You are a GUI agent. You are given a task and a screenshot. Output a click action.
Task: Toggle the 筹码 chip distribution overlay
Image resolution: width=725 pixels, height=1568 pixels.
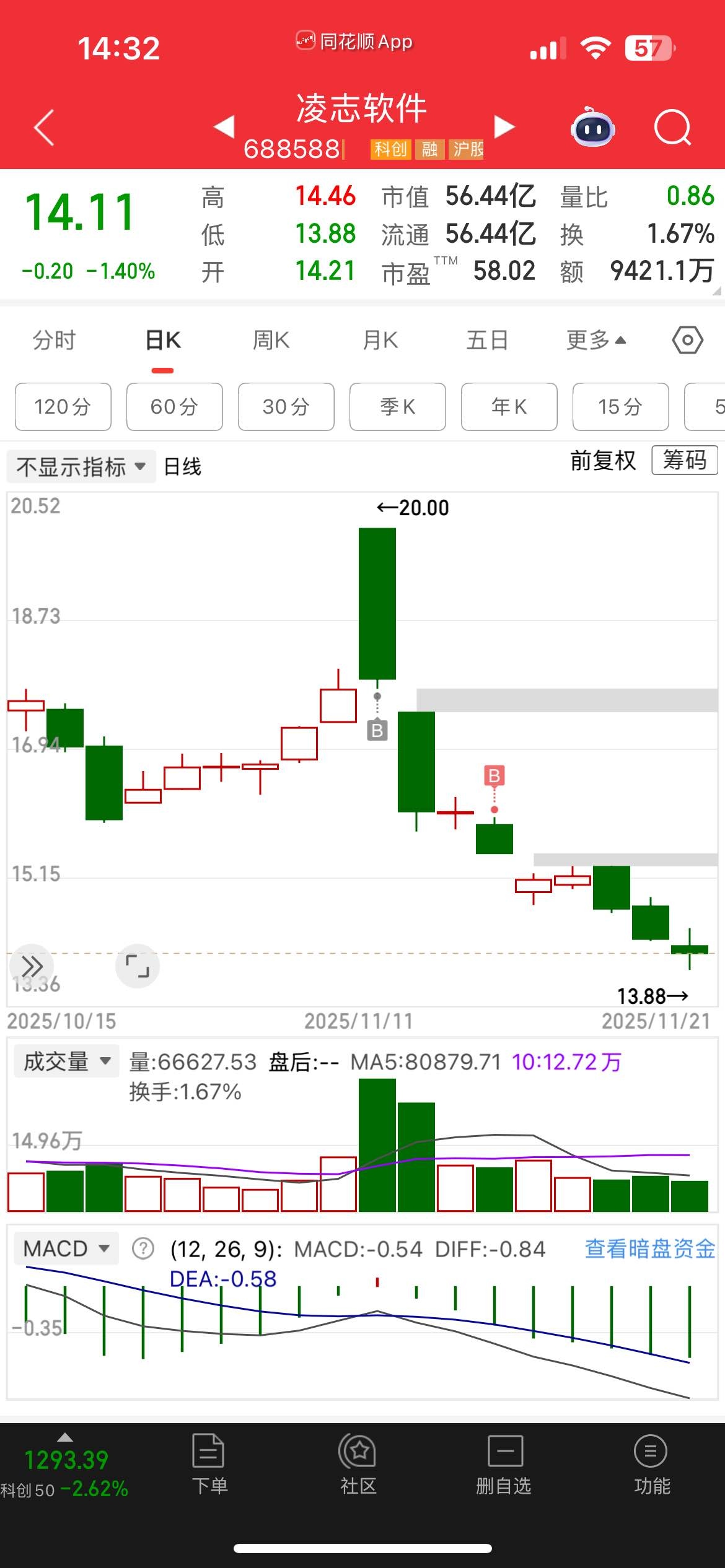click(x=683, y=461)
